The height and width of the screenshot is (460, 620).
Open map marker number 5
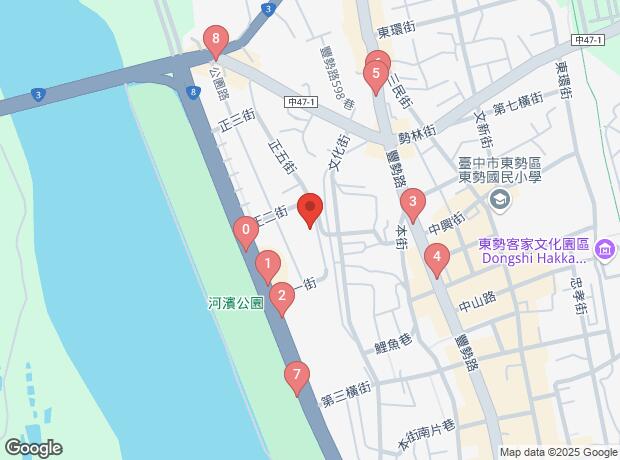377,73
